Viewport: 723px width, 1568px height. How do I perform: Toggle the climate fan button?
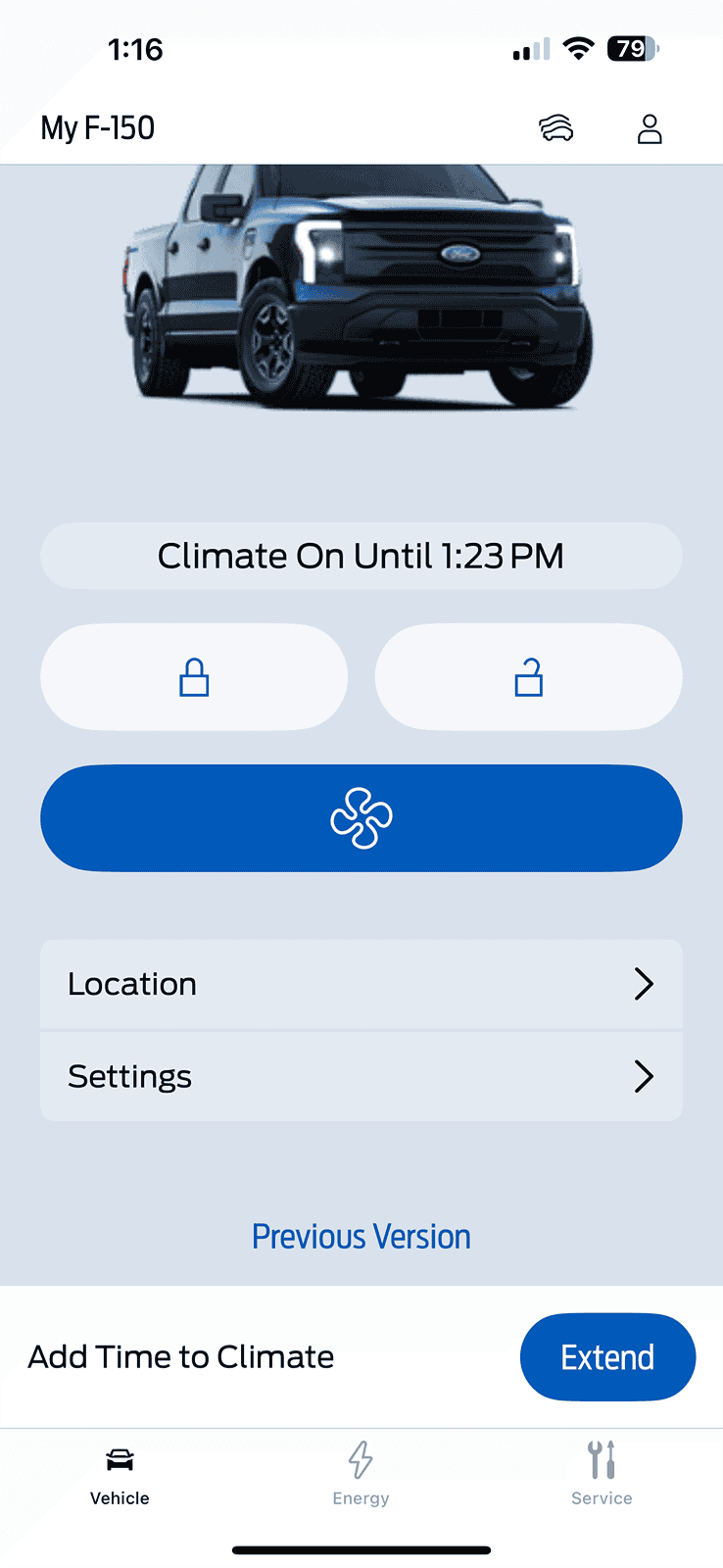tap(361, 818)
